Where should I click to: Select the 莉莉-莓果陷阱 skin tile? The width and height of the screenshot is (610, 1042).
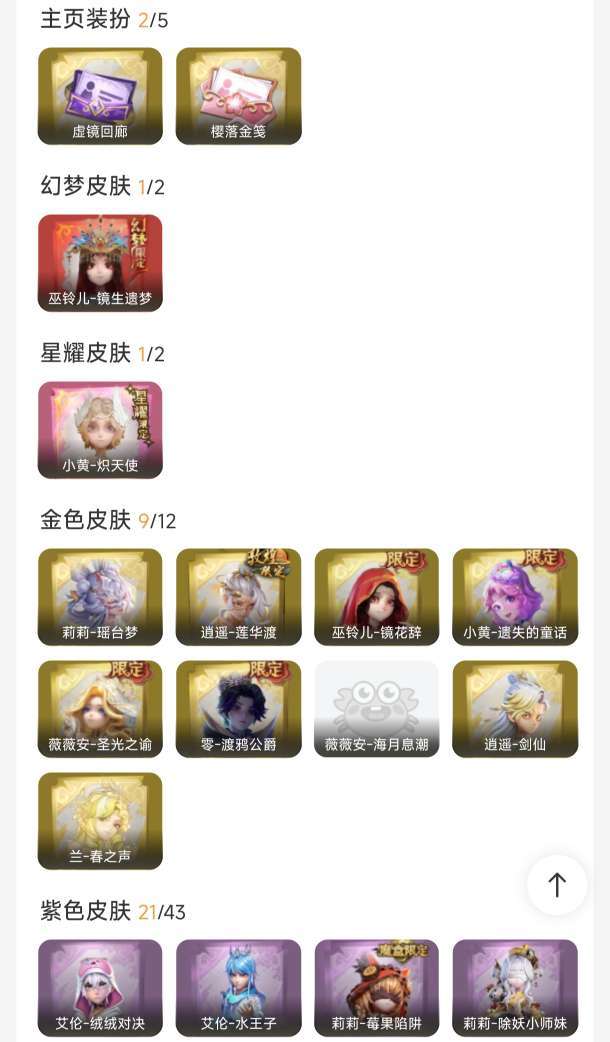point(377,988)
